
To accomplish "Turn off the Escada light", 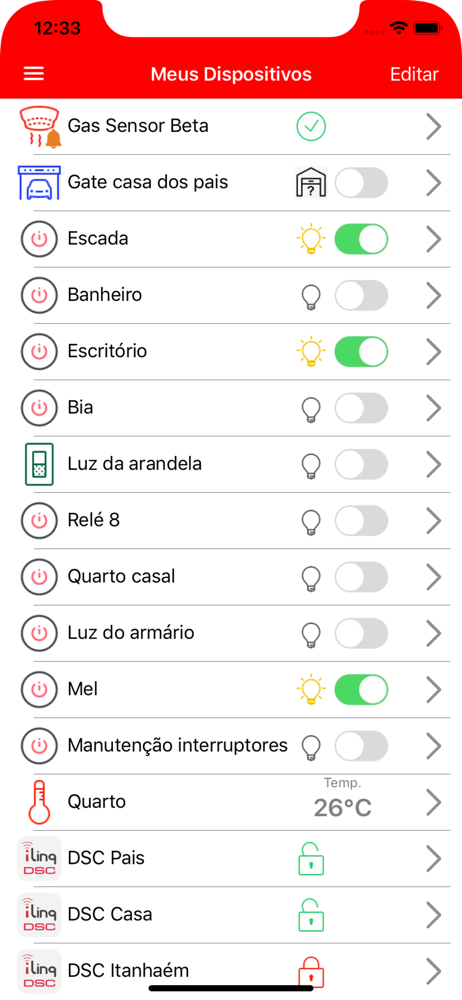I will tap(361, 239).
